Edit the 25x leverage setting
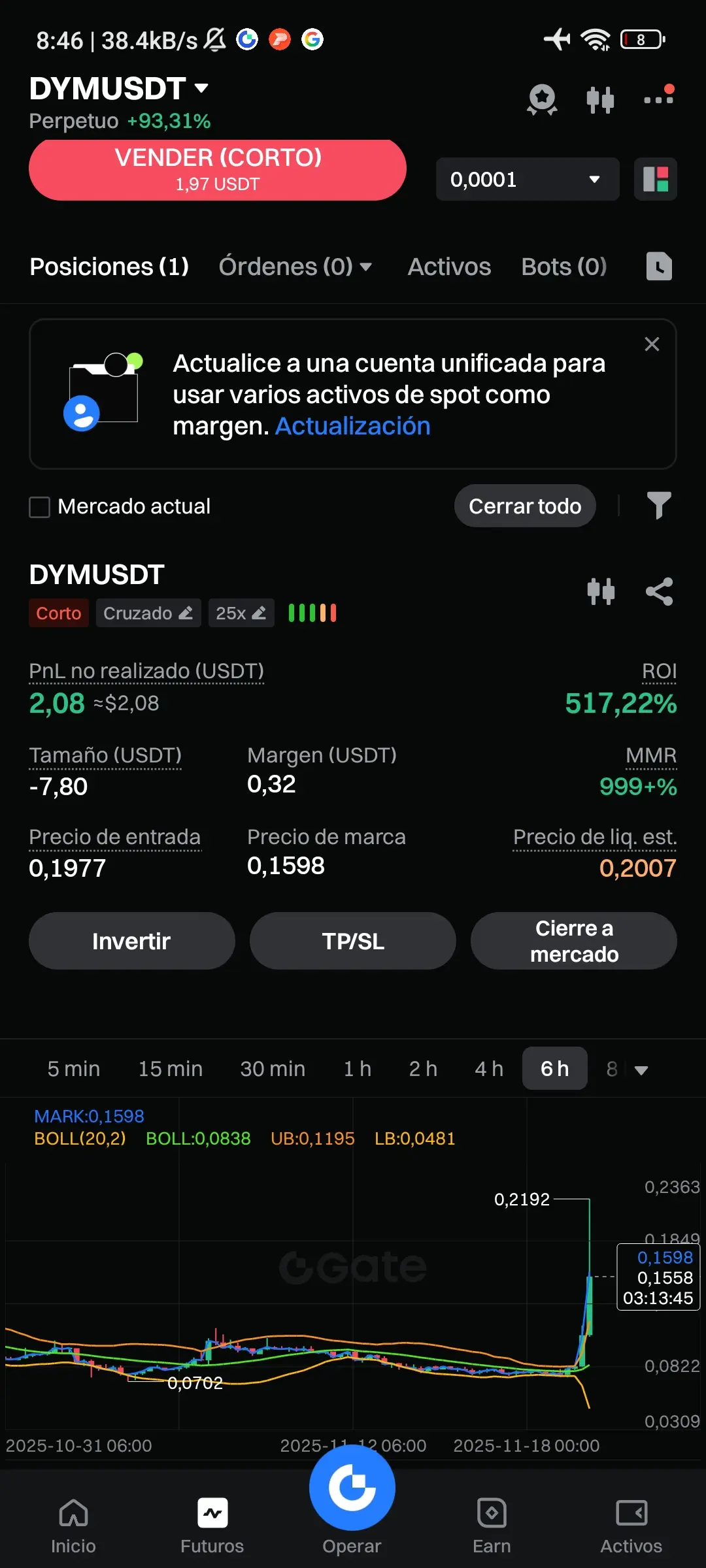This screenshot has width=706, height=1568. 241,613
